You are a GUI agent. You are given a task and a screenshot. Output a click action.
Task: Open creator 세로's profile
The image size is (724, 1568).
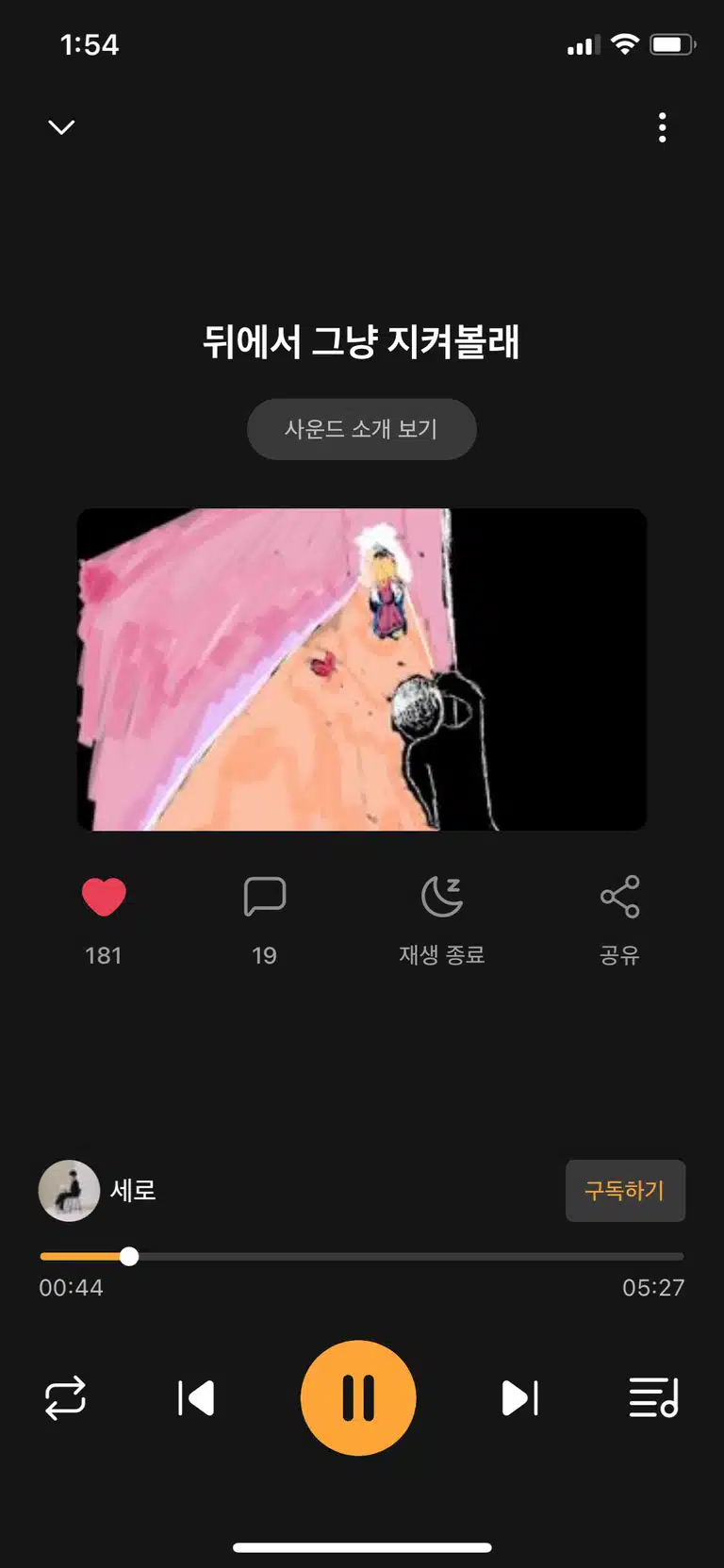[98, 1191]
